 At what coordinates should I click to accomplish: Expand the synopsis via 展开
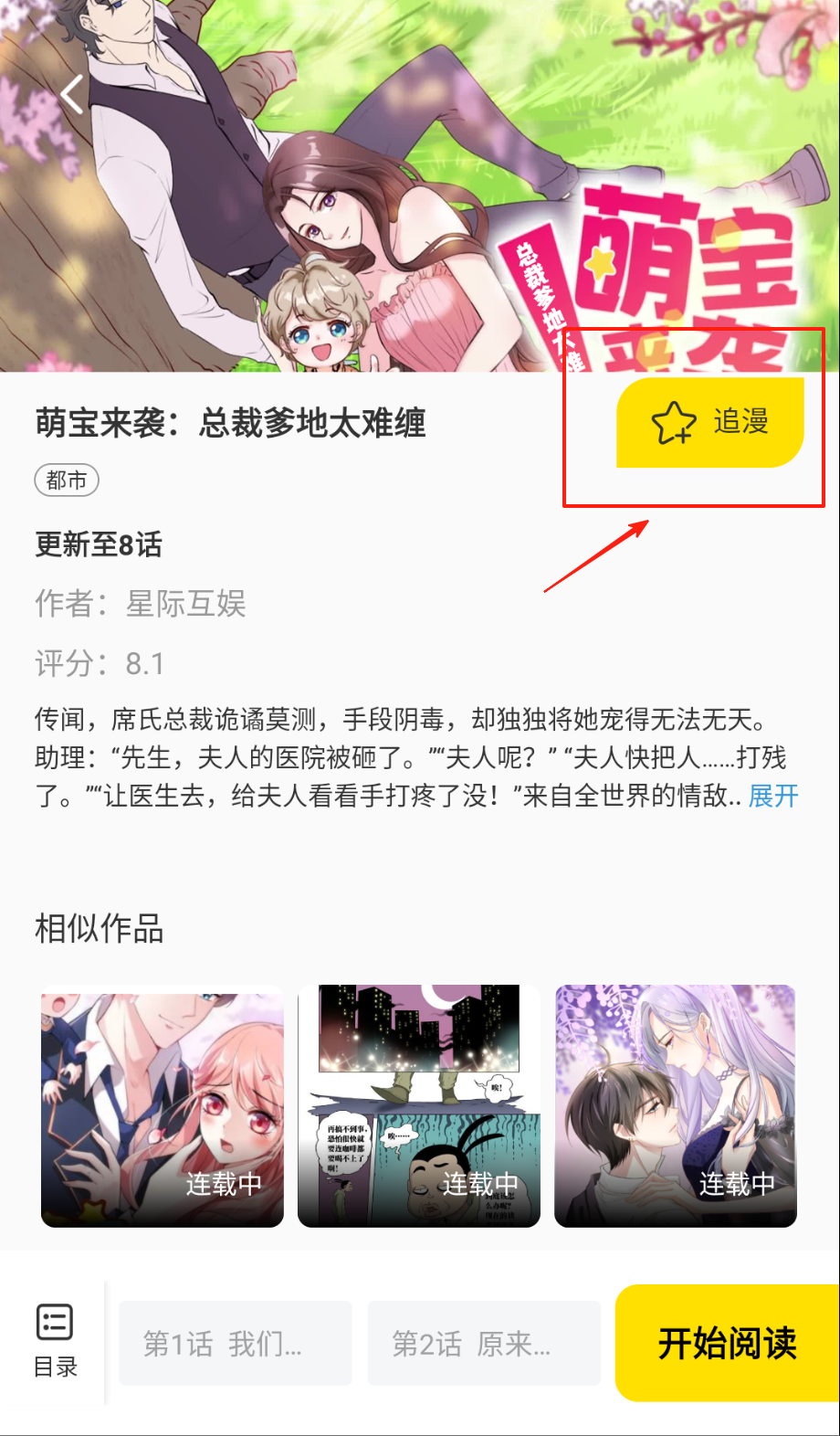tap(772, 796)
